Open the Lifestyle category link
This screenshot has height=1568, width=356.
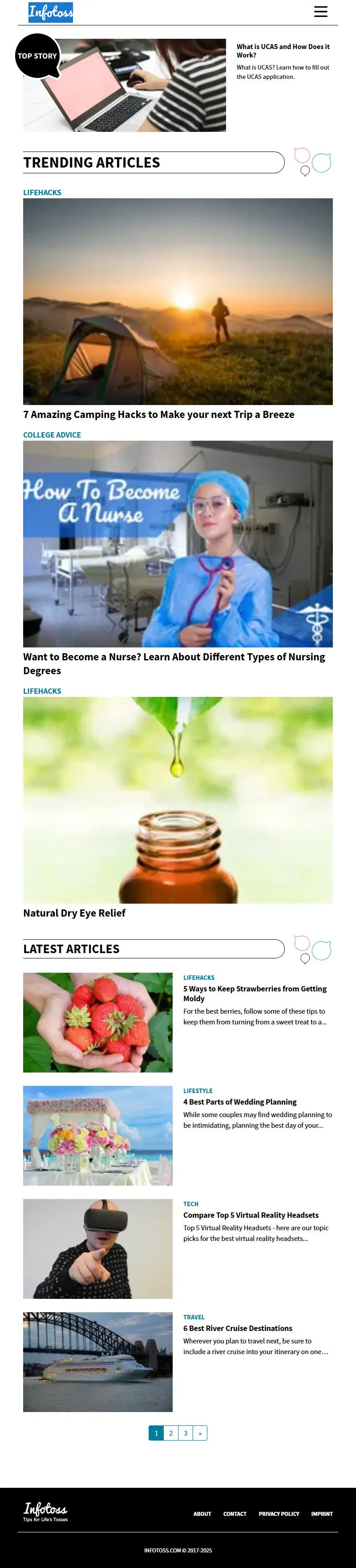coord(198,1091)
